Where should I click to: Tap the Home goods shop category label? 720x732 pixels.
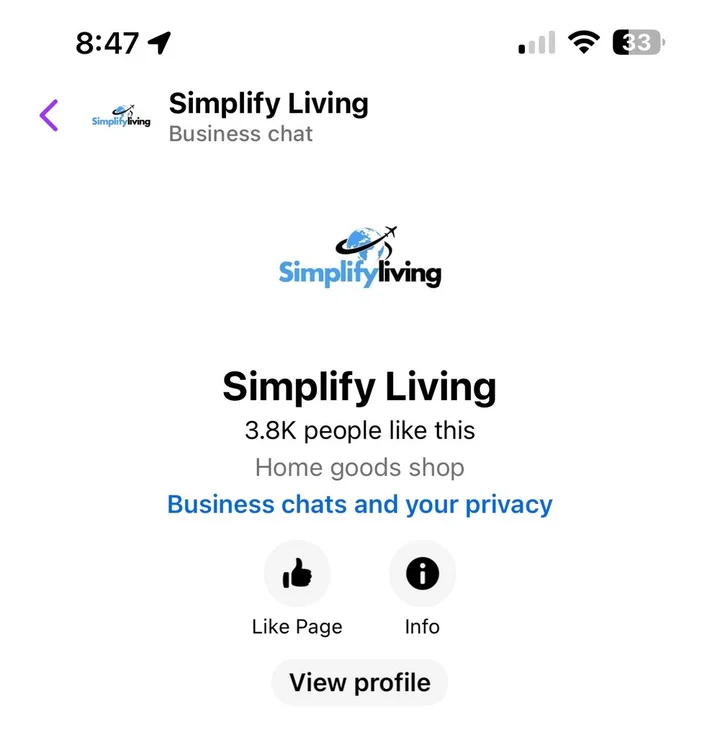[x=359, y=467]
